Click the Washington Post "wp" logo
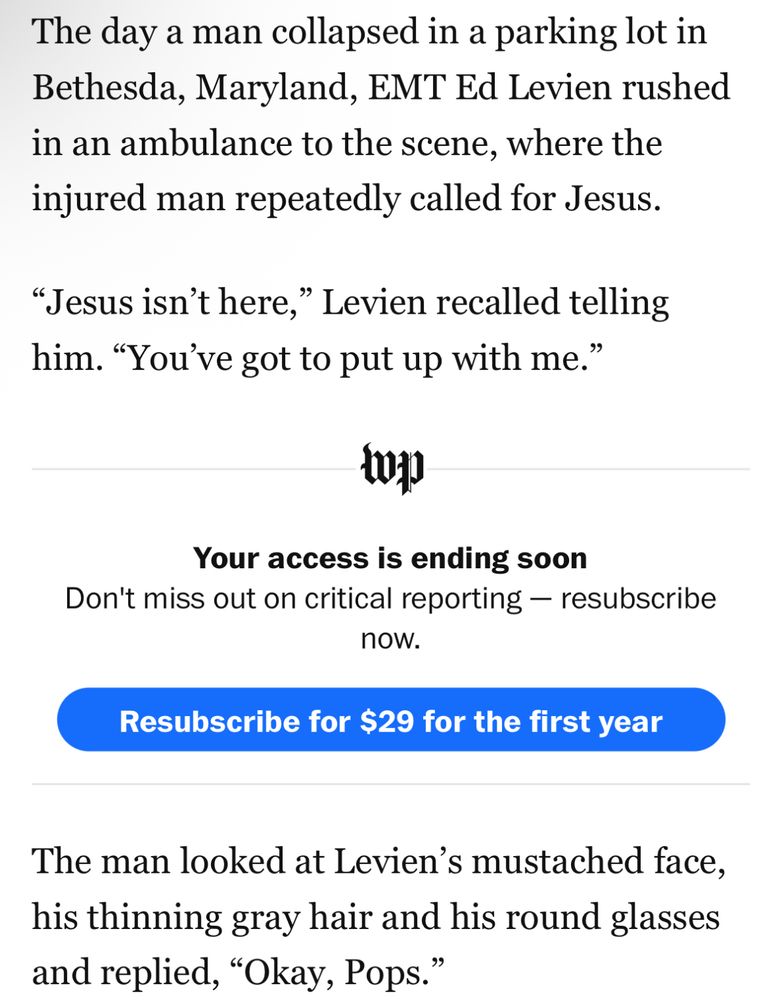Image resolution: width=782 pixels, height=1000 pixels. coord(391,466)
